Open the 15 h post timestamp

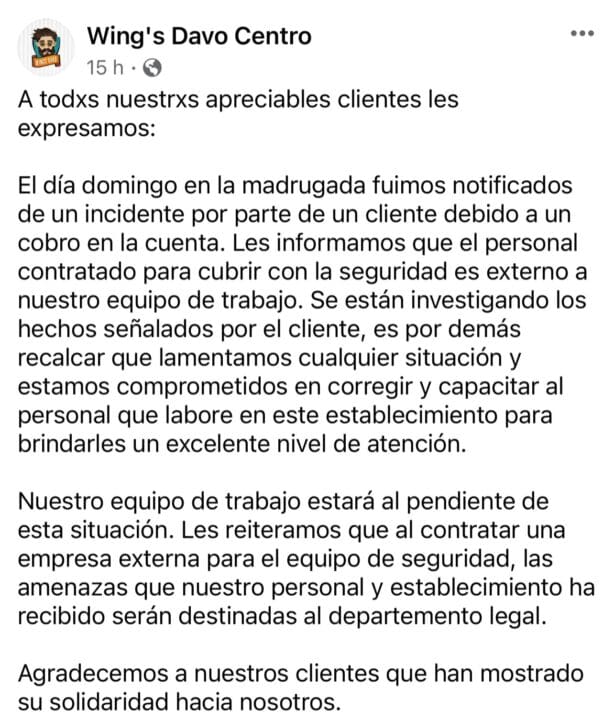click(105, 68)
